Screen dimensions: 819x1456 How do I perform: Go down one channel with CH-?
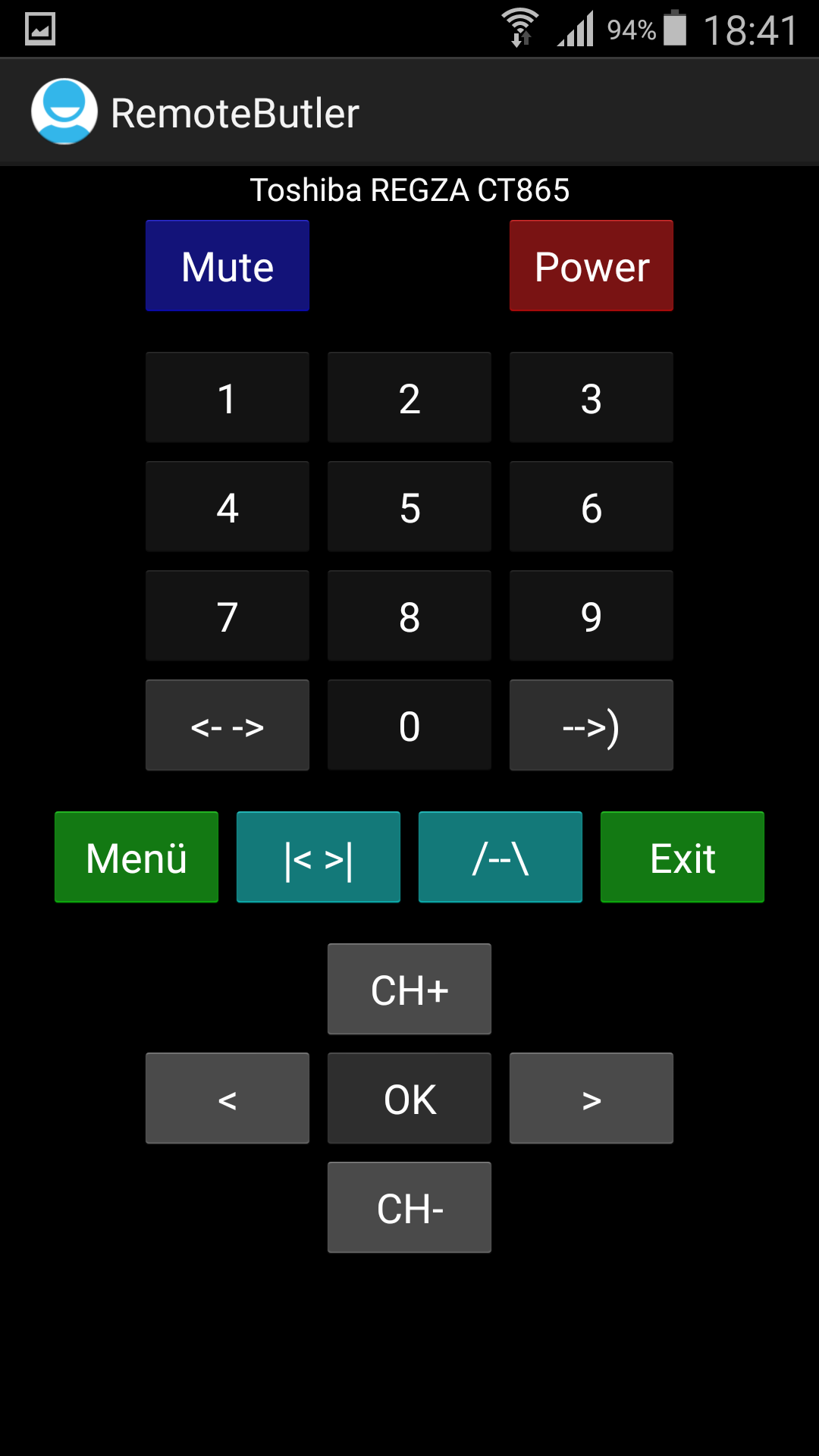click(x=409, y=1207)
